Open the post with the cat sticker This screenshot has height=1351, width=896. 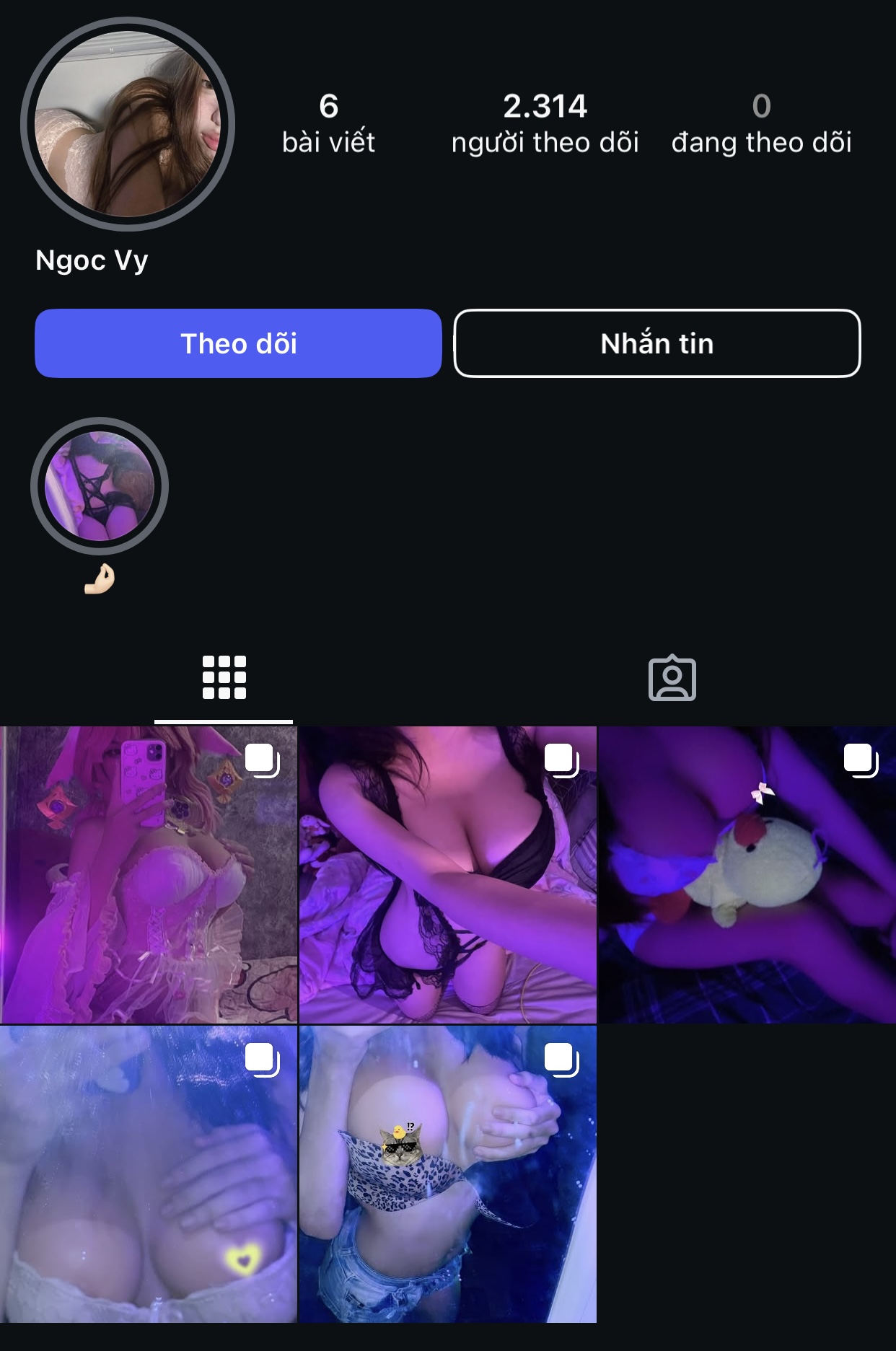pos(447,1174)
